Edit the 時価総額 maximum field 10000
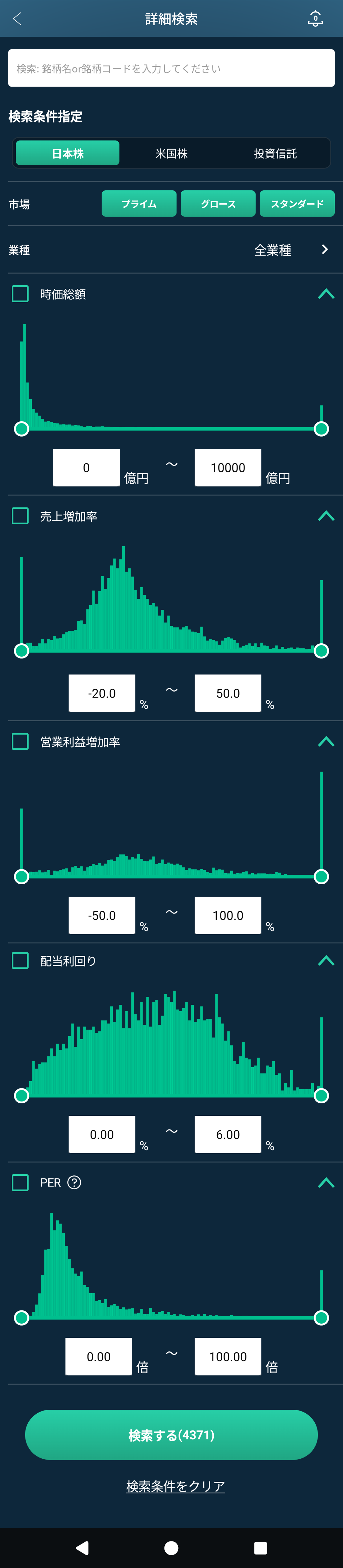Screen dimensions: 343x1568 (x=228, y=467)
